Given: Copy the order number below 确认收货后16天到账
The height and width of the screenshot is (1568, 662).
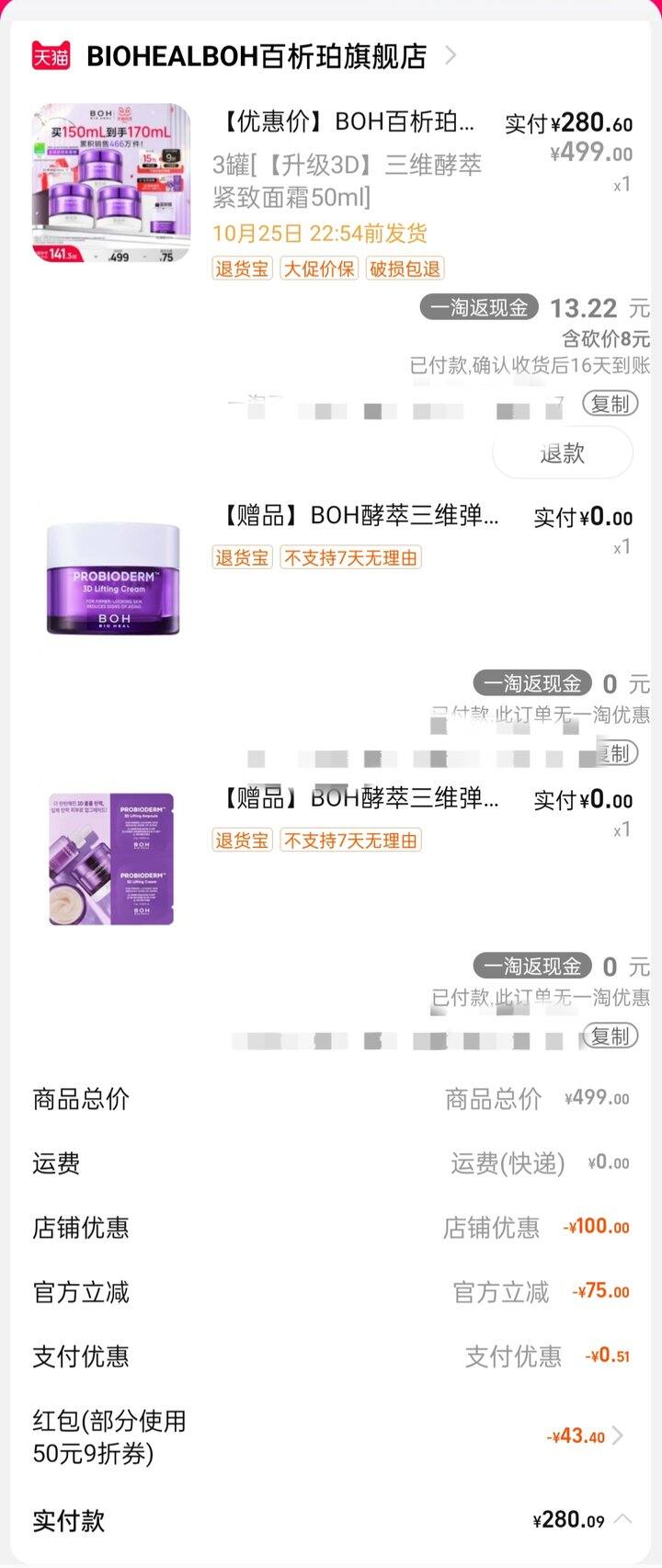Looking at the screenshot, I should pyautogui.click(x=610, y=404).
